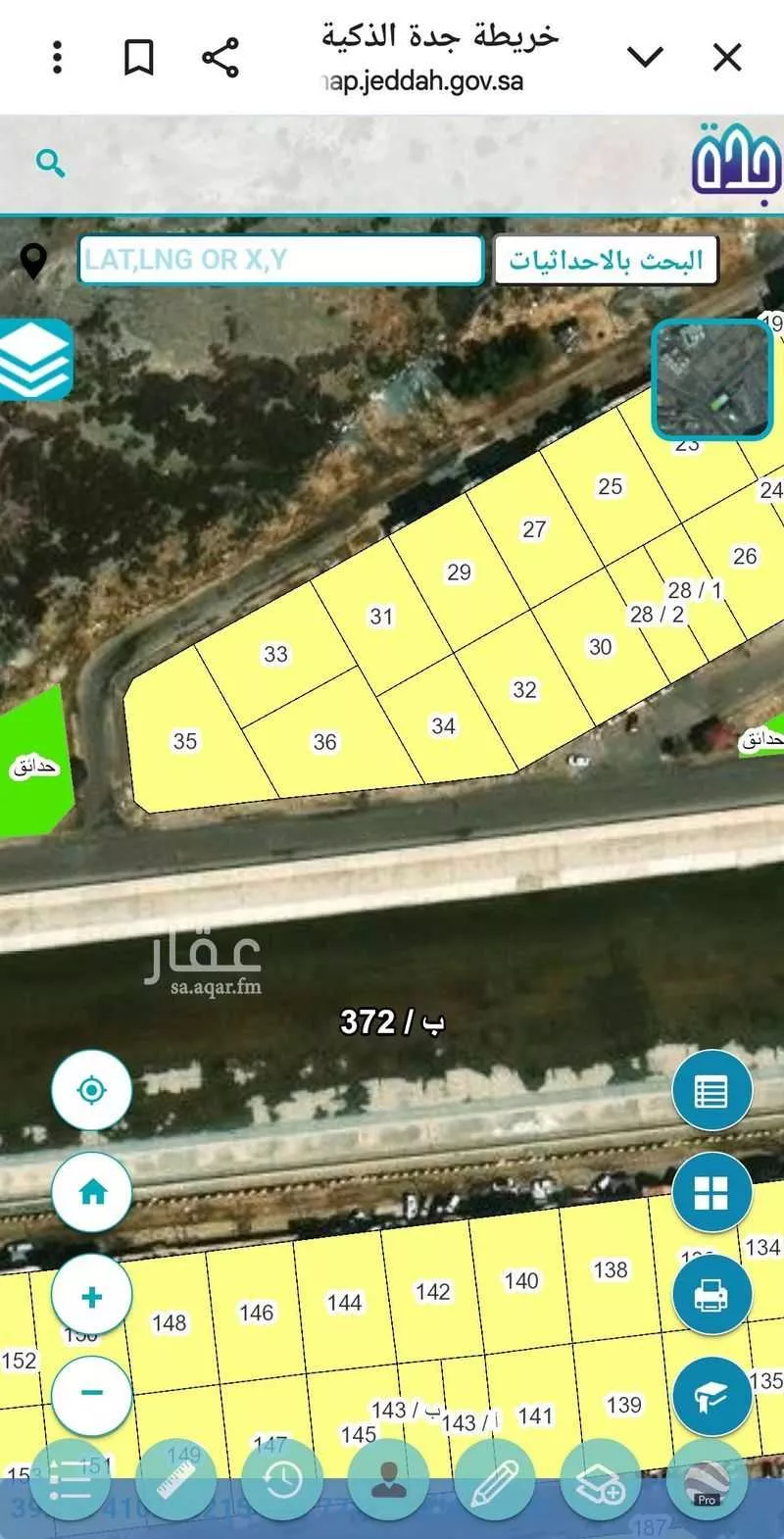Open the map search magnifier
This screenshot has width=784, height=1539.
(x=50, y=163)
